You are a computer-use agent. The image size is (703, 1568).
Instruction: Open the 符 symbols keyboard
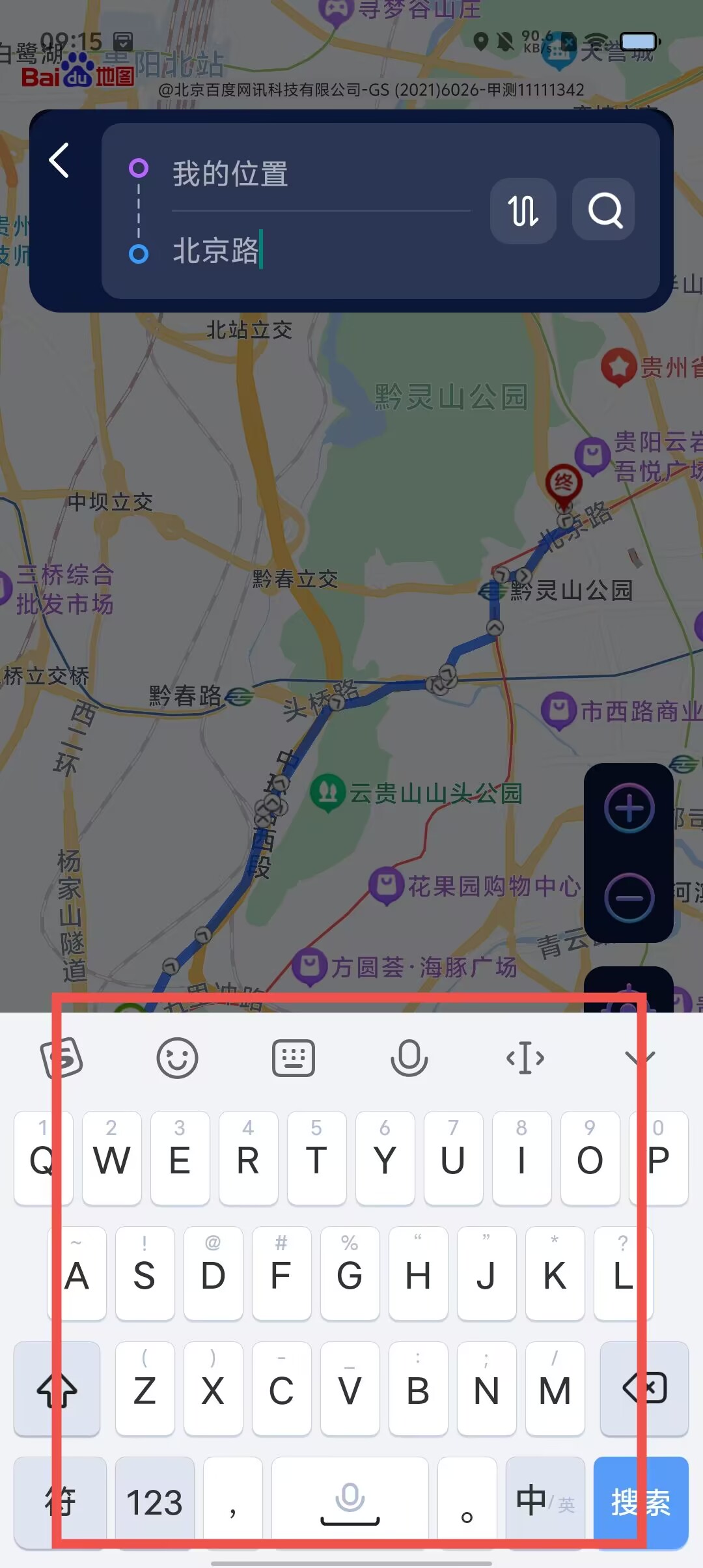point(60,1502)
